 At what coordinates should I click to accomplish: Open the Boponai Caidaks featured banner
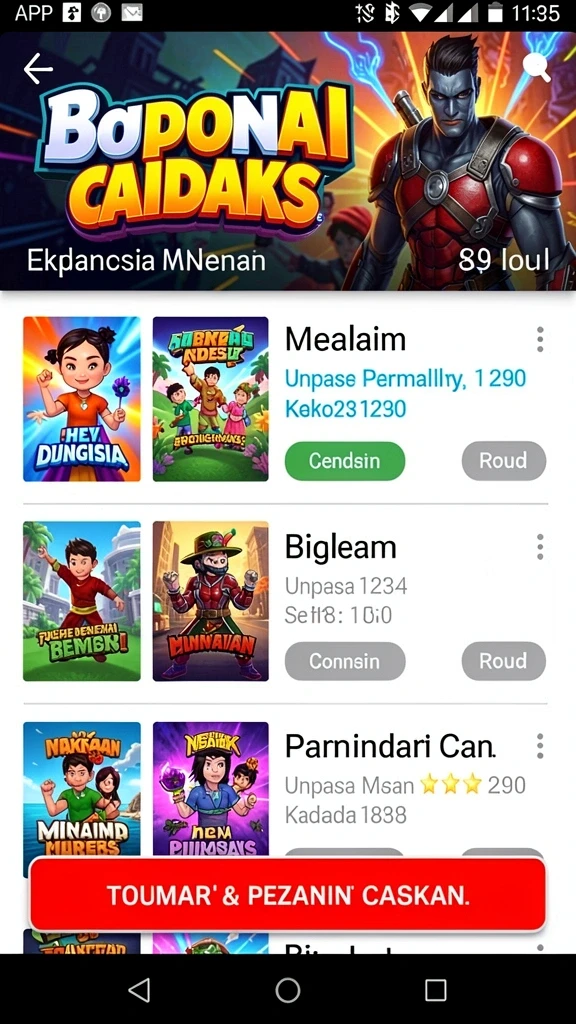(x=288, y=161)
